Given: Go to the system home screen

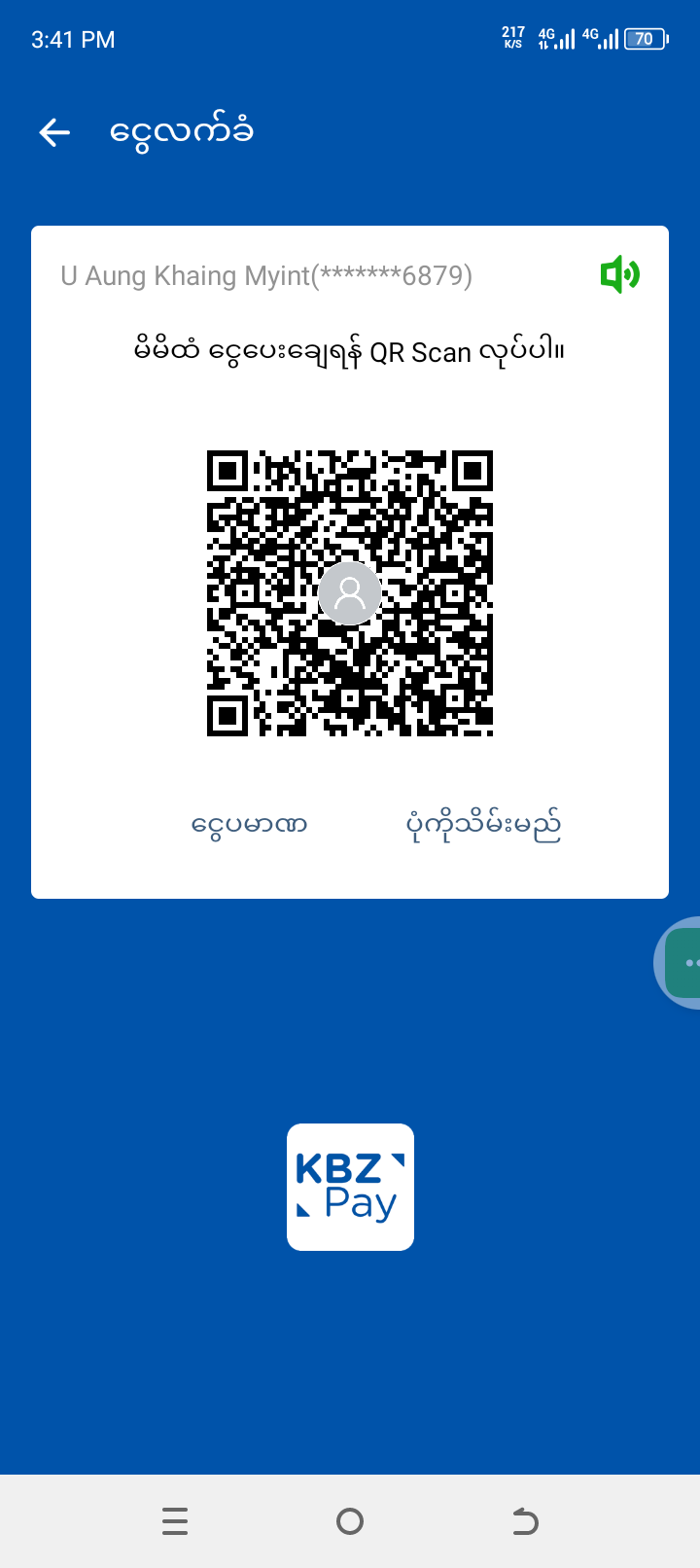Looking at the screenshot, I should pyautogui.click(x=350, y=1521).
